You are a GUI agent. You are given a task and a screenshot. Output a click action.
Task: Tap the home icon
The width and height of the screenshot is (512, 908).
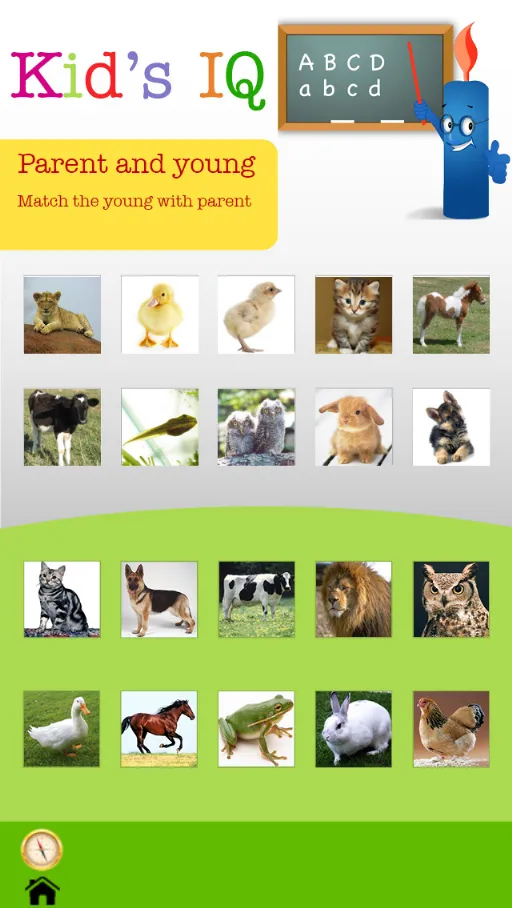point(42,891)
